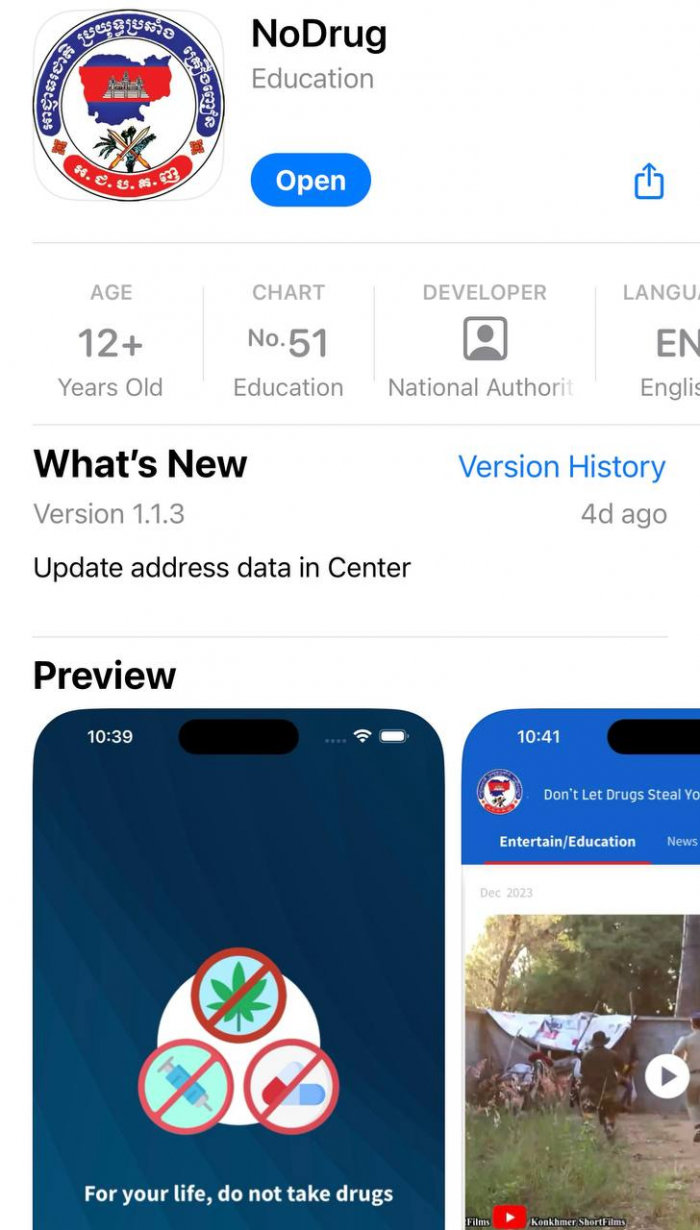Enlarge the Entertain/Education preview screenshot

(x=582, y=970)
